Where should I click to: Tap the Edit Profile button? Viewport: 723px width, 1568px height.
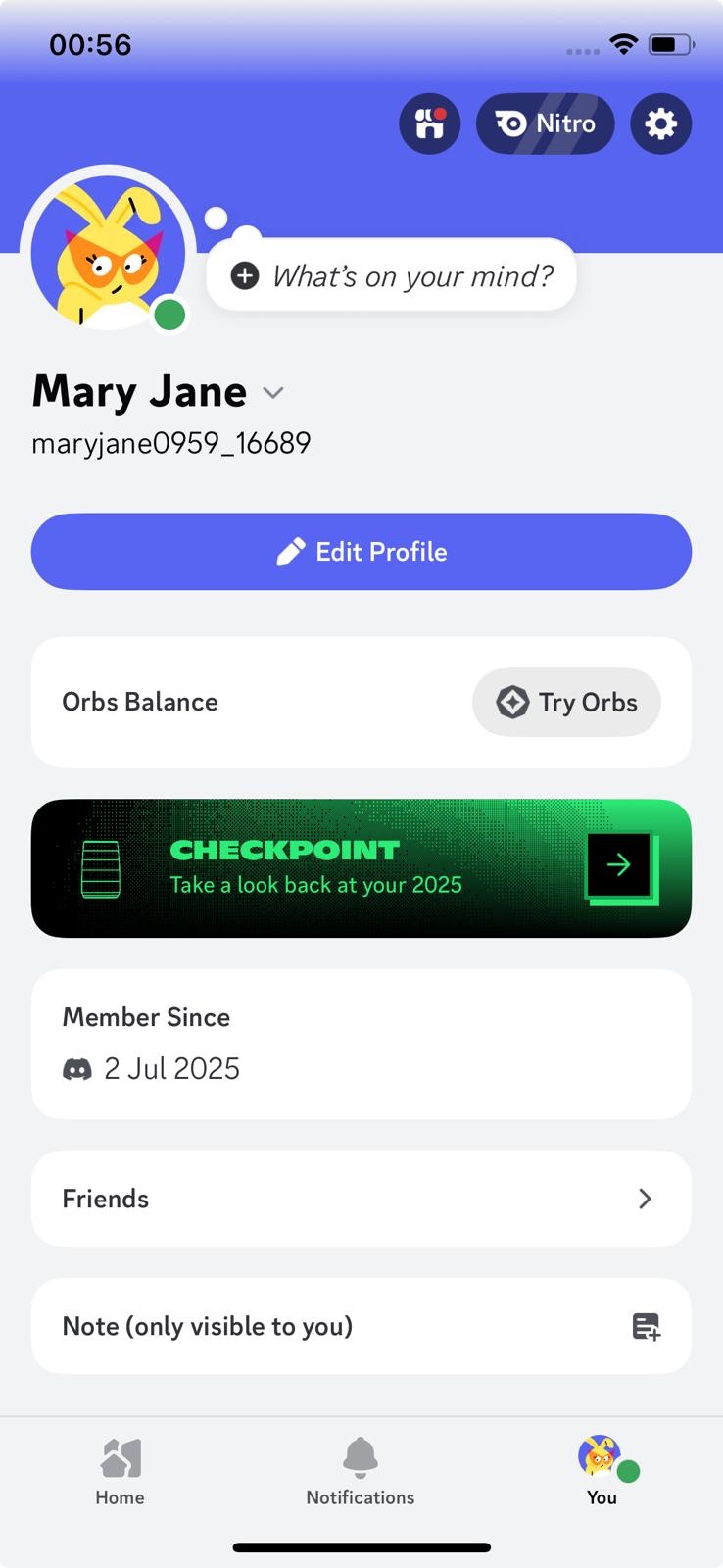[x=361, y=552]
